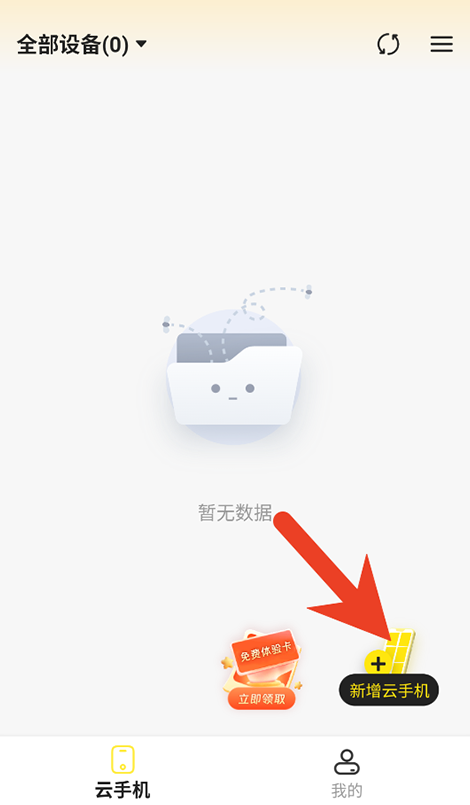Expand the 全部设备(0) device dropdown

82,45
